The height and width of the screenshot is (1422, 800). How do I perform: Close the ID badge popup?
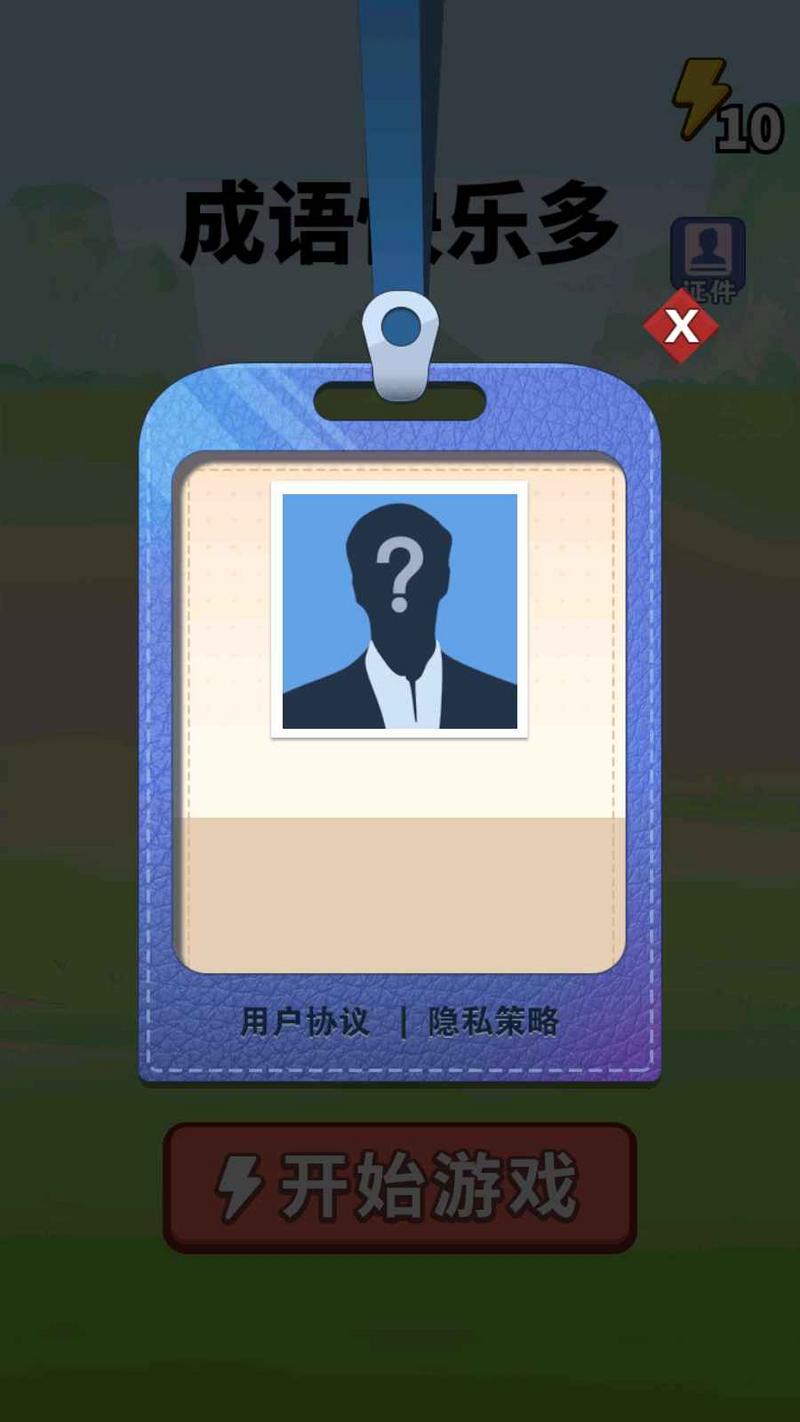click(681, 326)
